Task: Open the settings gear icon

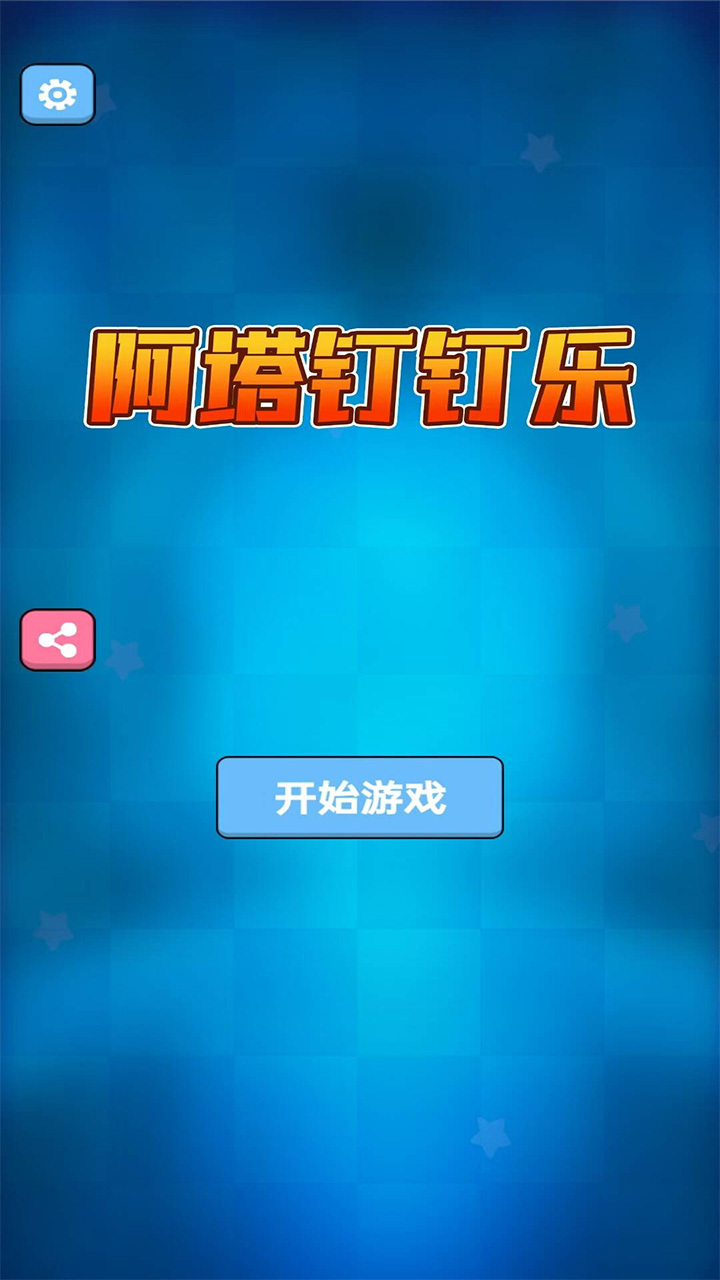Action: pyautogui.click(x=58, y=94)
